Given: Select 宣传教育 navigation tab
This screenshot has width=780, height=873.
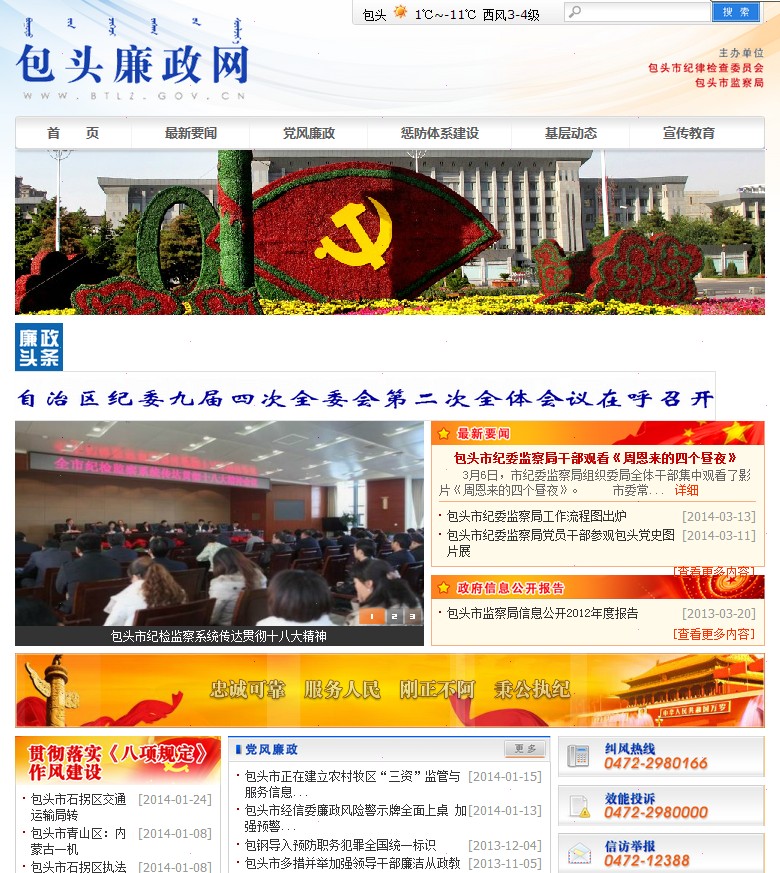Looking at the screenshot, I should click(688, 133).
